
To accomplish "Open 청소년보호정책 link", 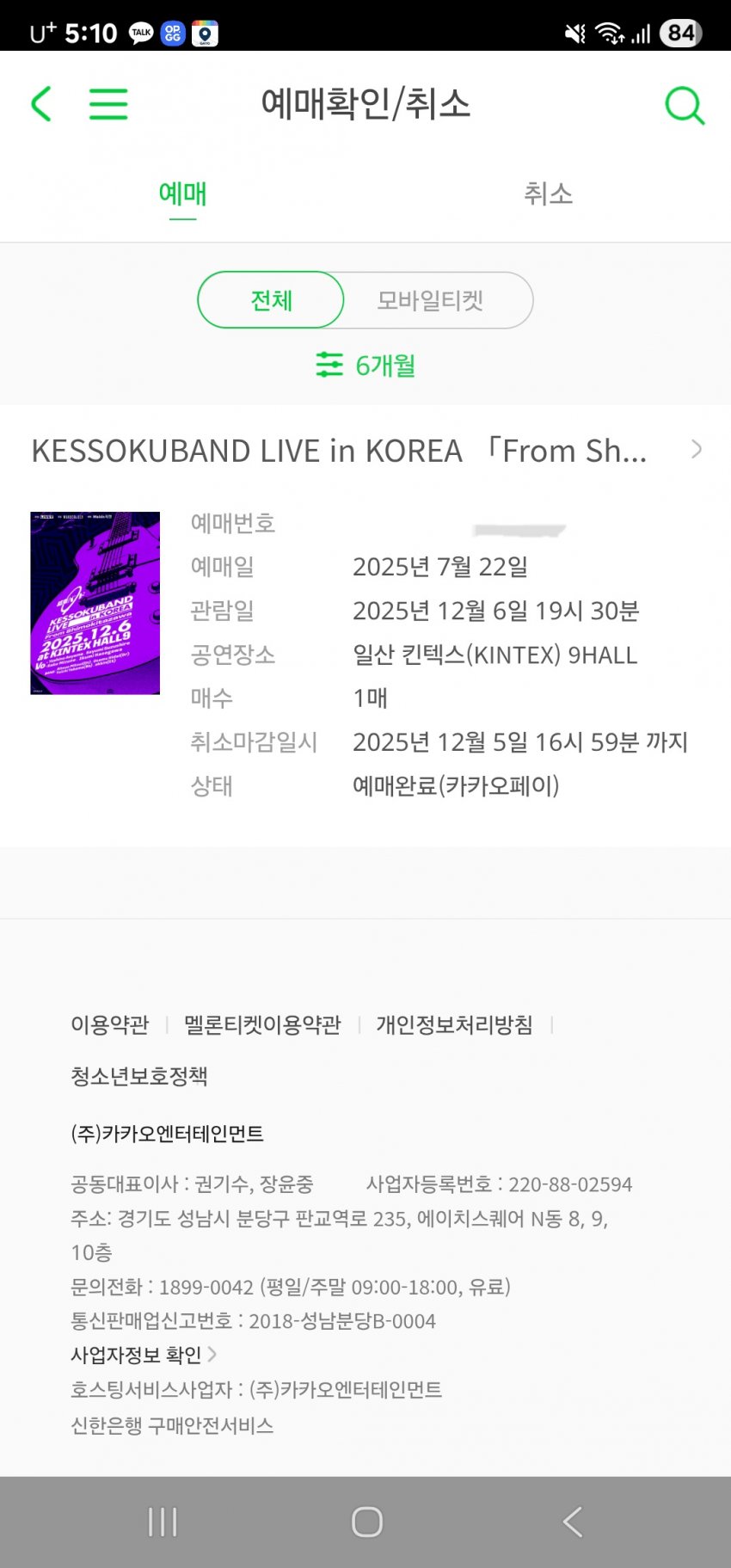I will [x=139, y=1076].
